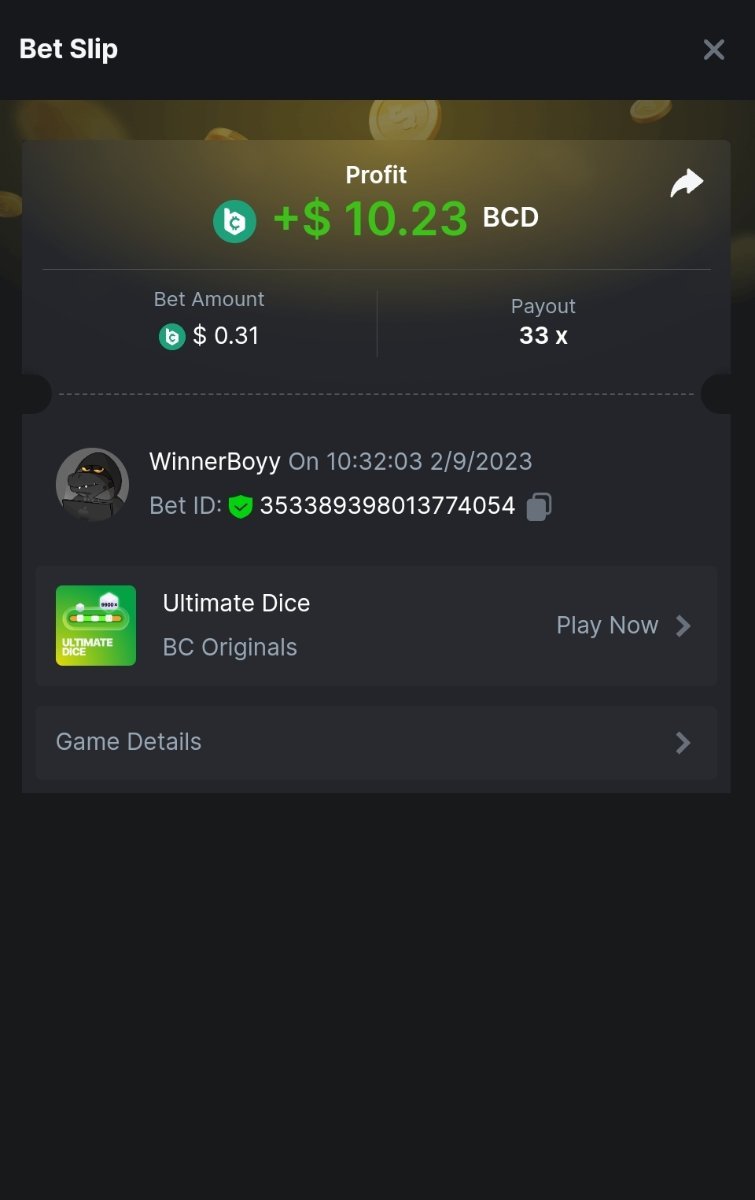Copy the Bet ID number
This screenshot has width=755, height=1200.
[x=539, y=506]
